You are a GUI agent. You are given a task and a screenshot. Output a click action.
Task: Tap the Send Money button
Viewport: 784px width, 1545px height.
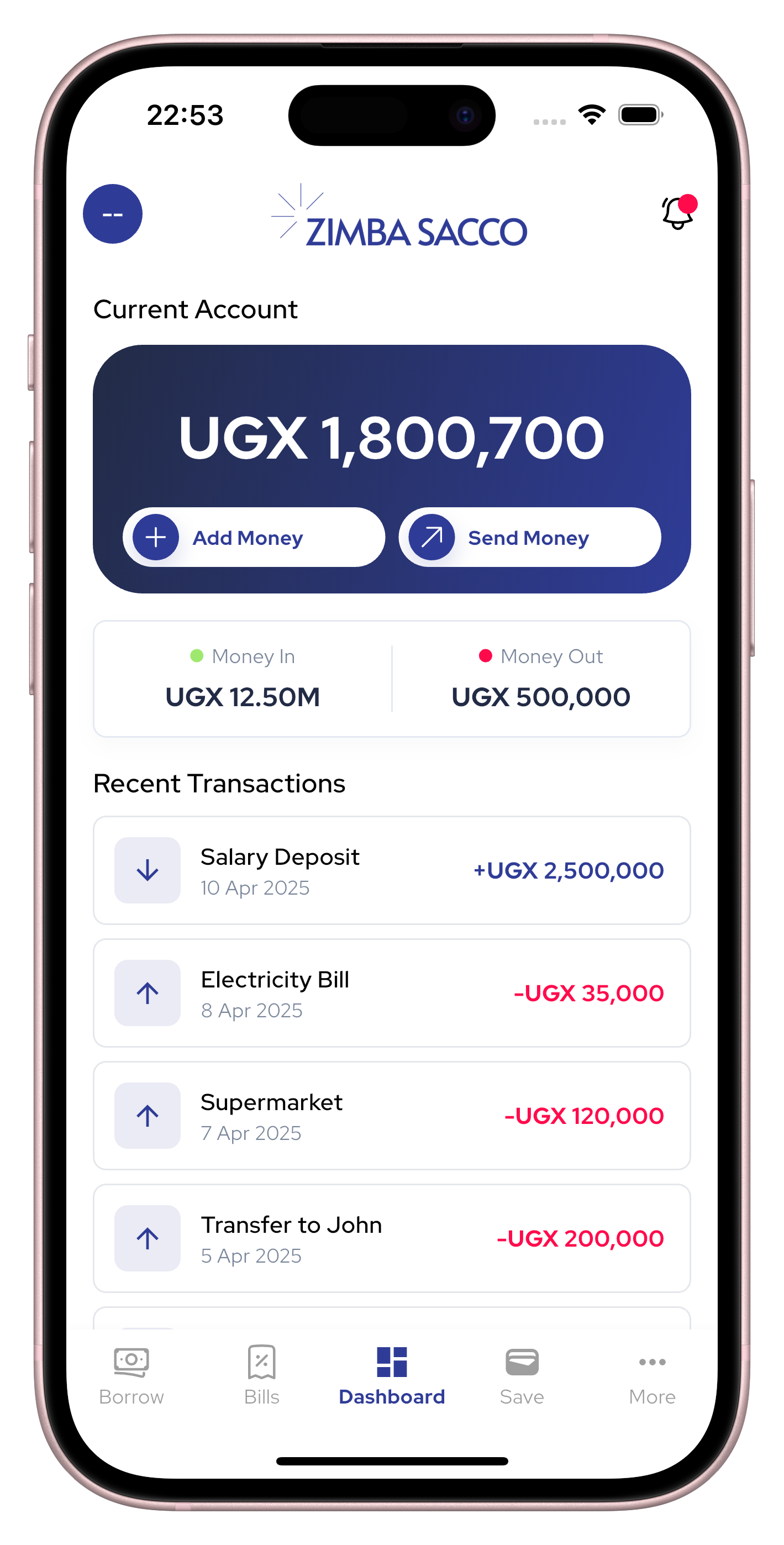(530, 538)
